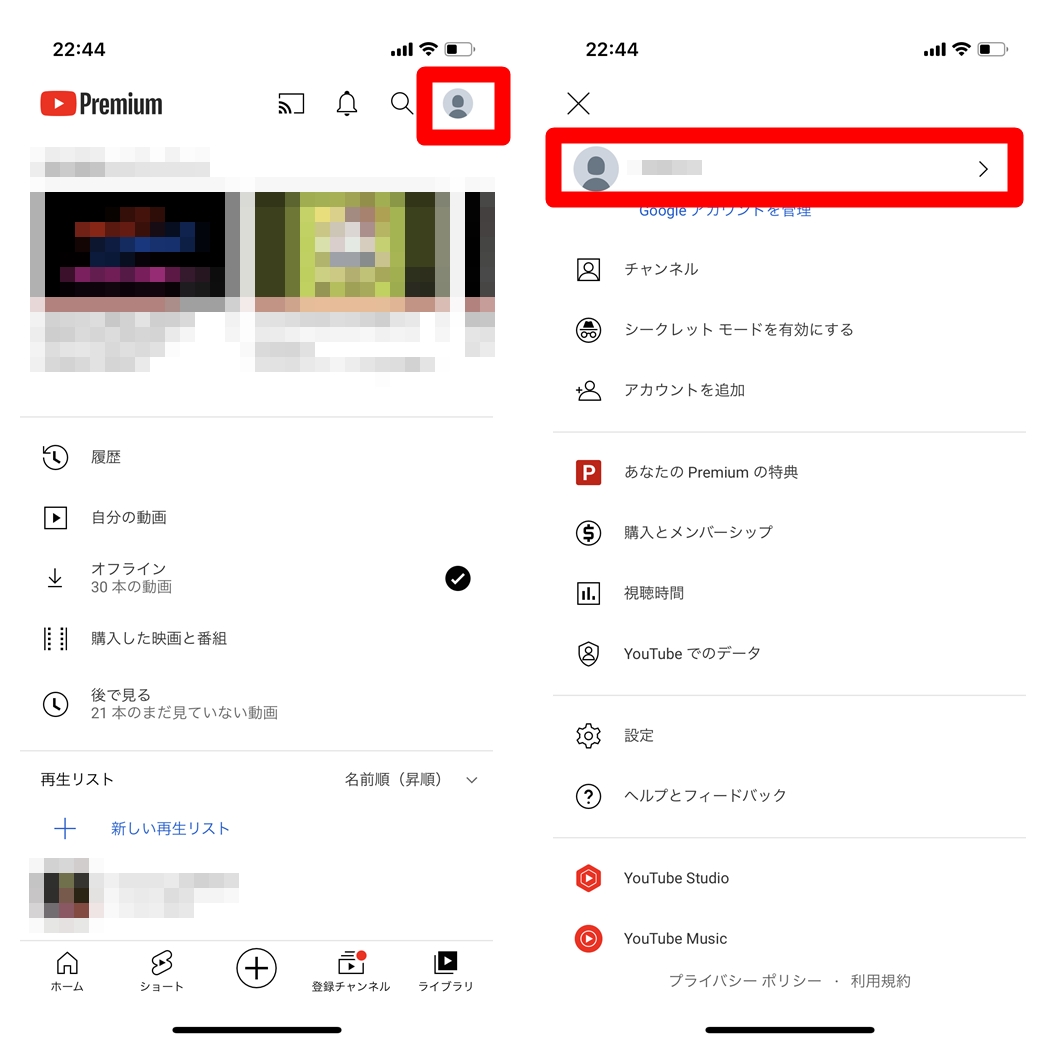This screenshot has width=1046, height=1063.
Task: Open 自分の動画
Action: [128, 518]
